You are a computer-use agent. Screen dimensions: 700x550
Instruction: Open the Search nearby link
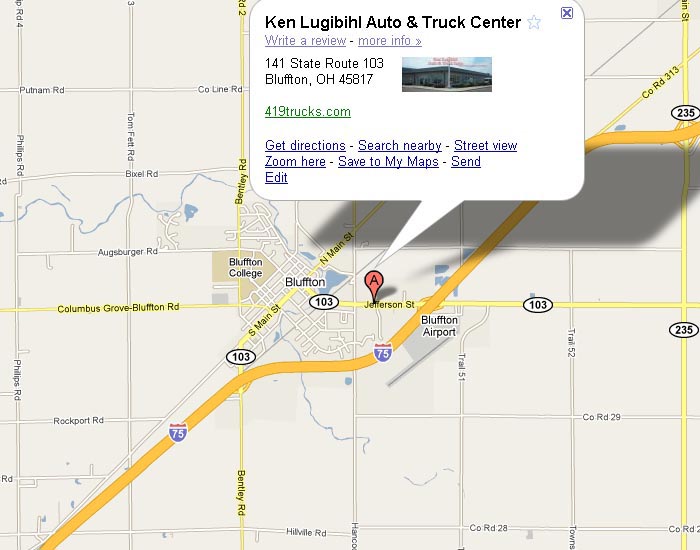coord(399,146)
